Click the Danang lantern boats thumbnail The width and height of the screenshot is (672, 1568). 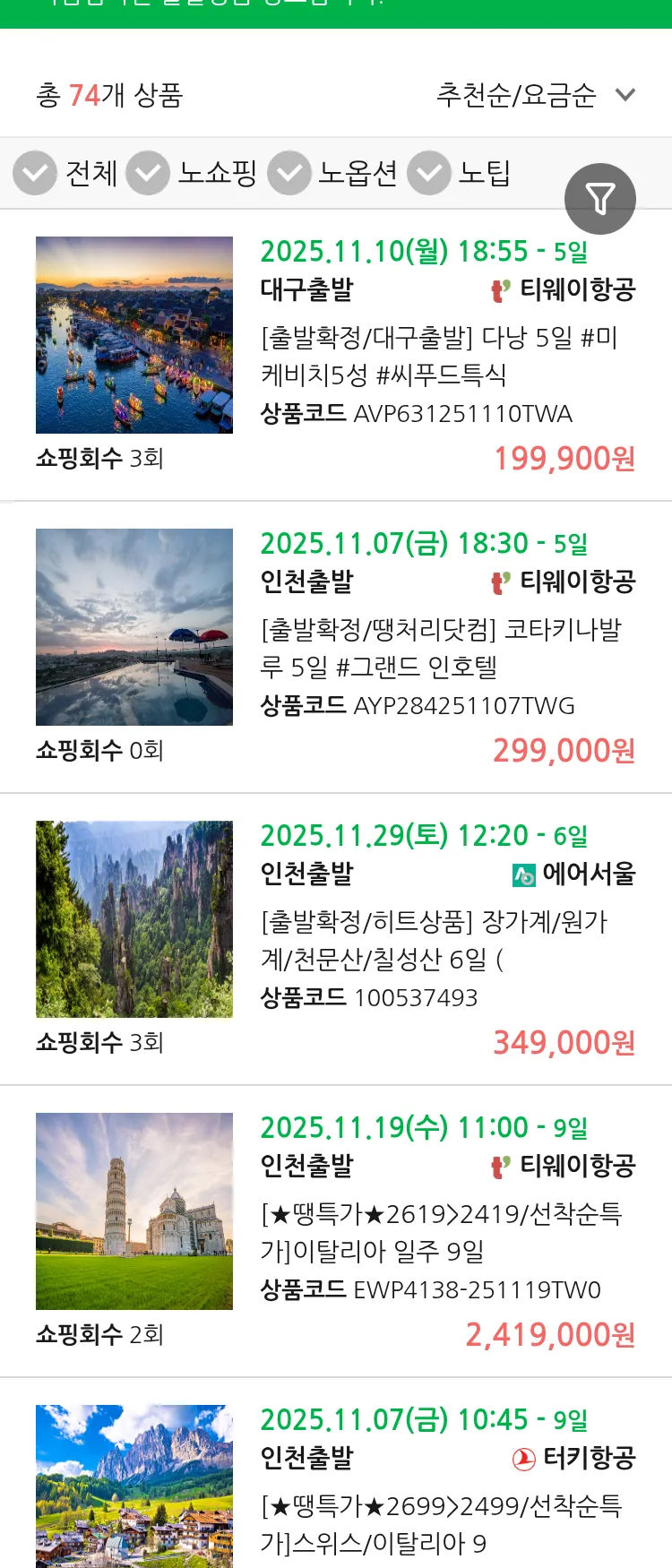pos(134,334)
